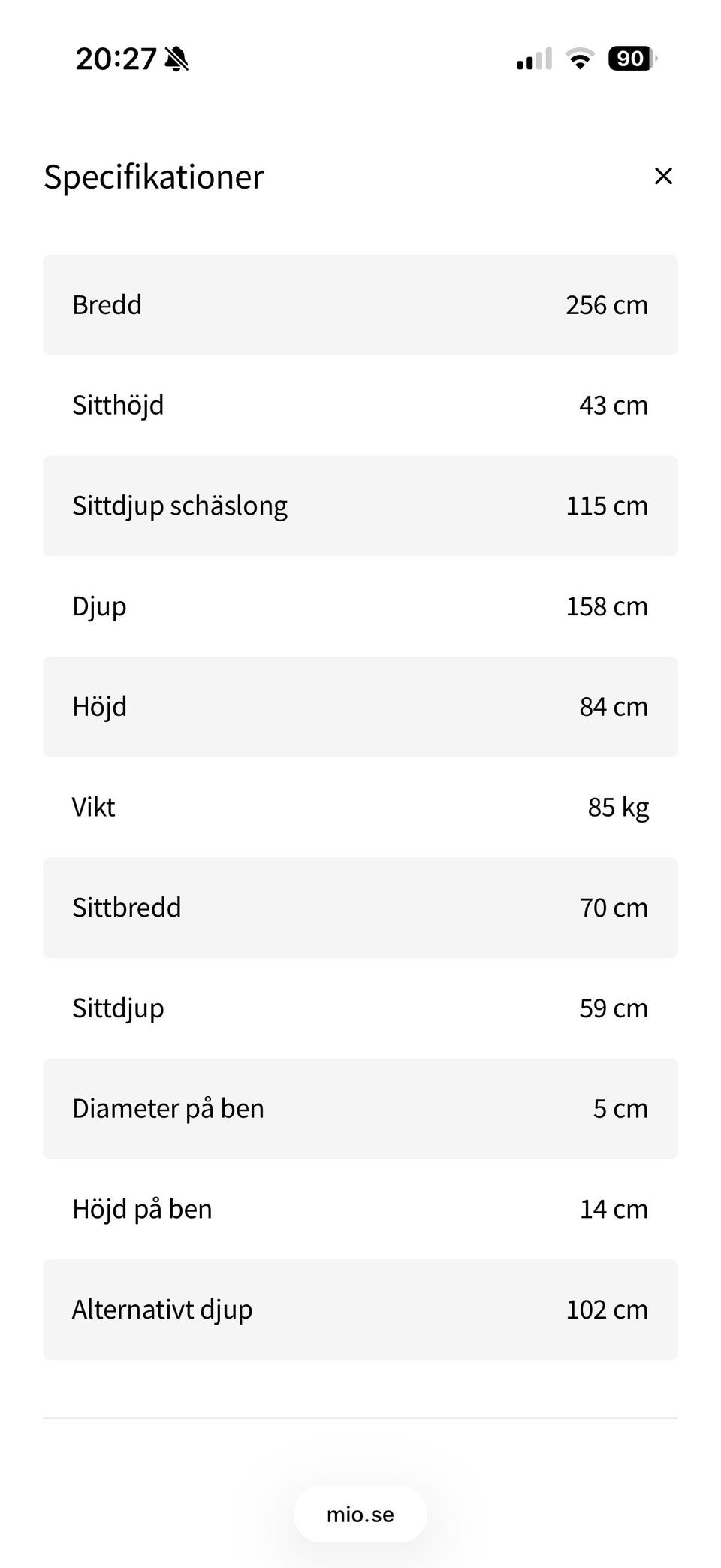Screen dimensions: 721x1568
Task: Close the Specifikationer panel
Action: pos(663,176)
